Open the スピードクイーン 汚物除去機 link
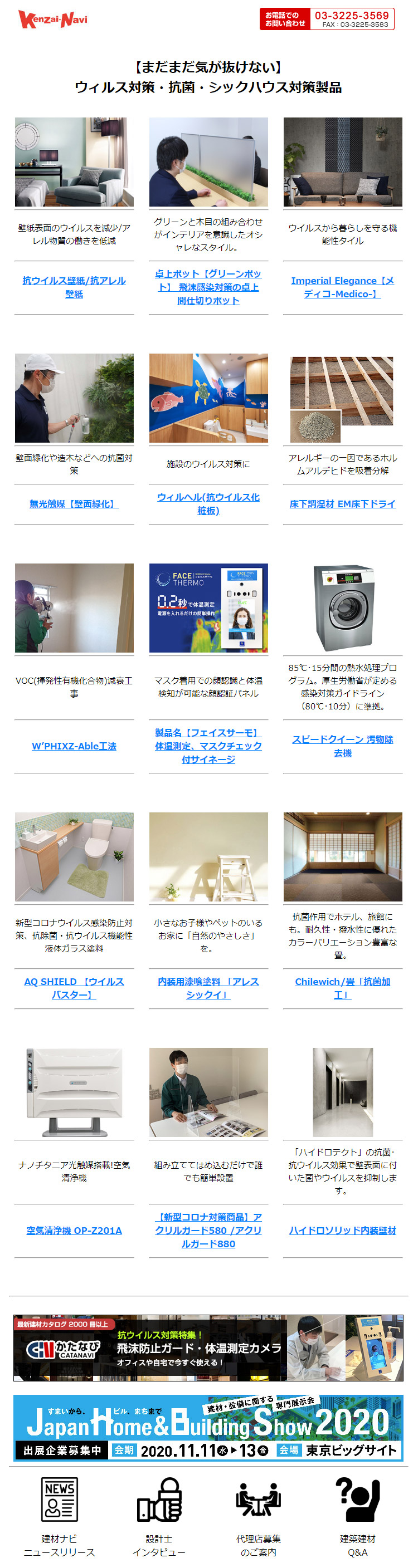The image size is (418, 1568). (342, 746)
